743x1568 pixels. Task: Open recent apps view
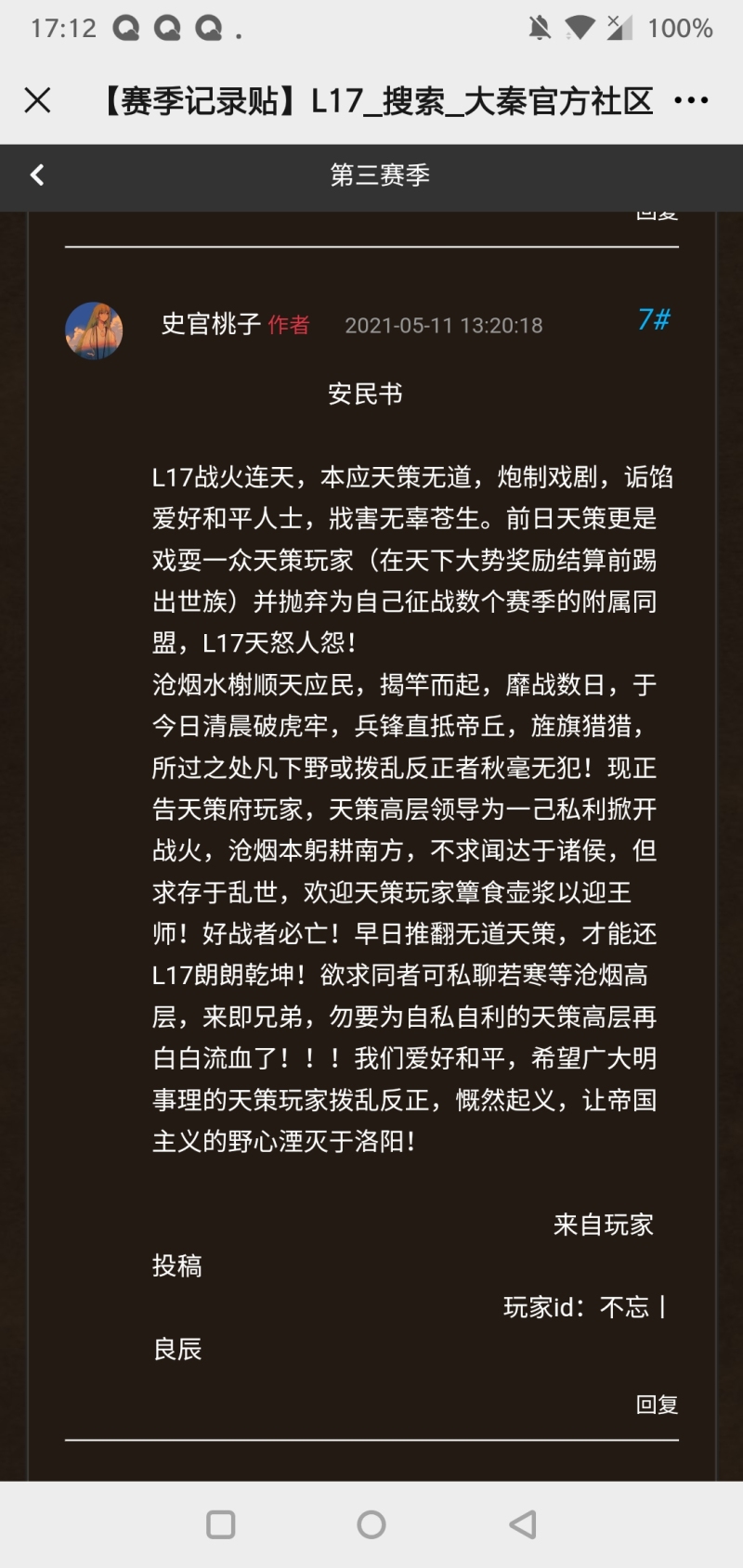[x=220, y=1524]
